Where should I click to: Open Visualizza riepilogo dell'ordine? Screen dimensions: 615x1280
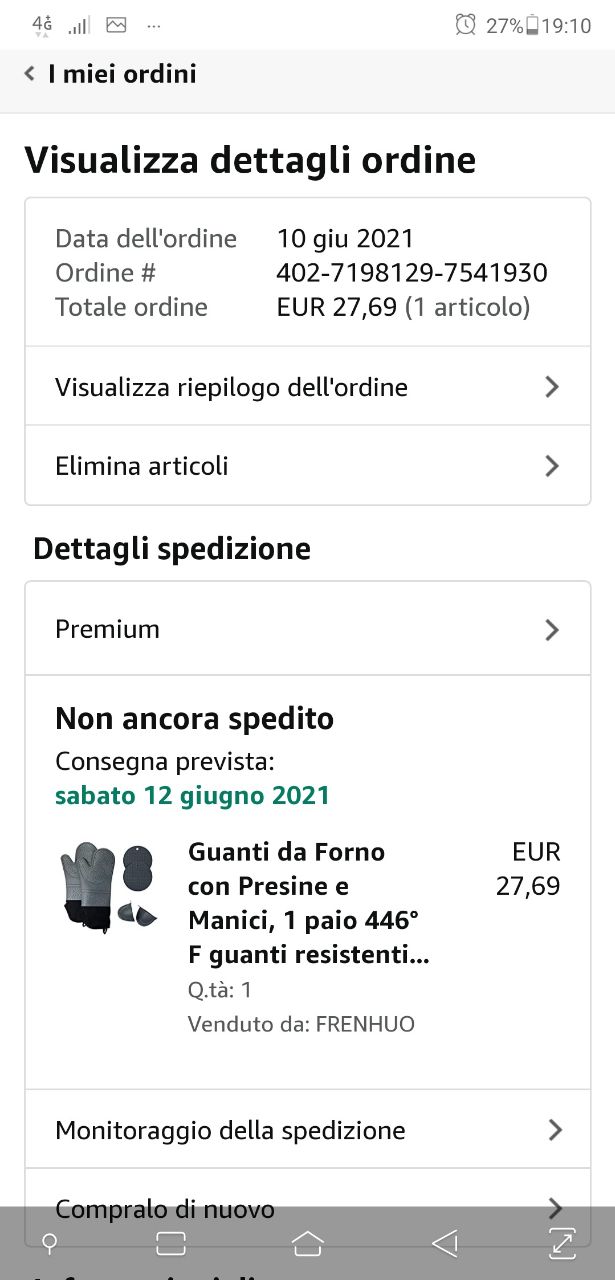[307, 387]
